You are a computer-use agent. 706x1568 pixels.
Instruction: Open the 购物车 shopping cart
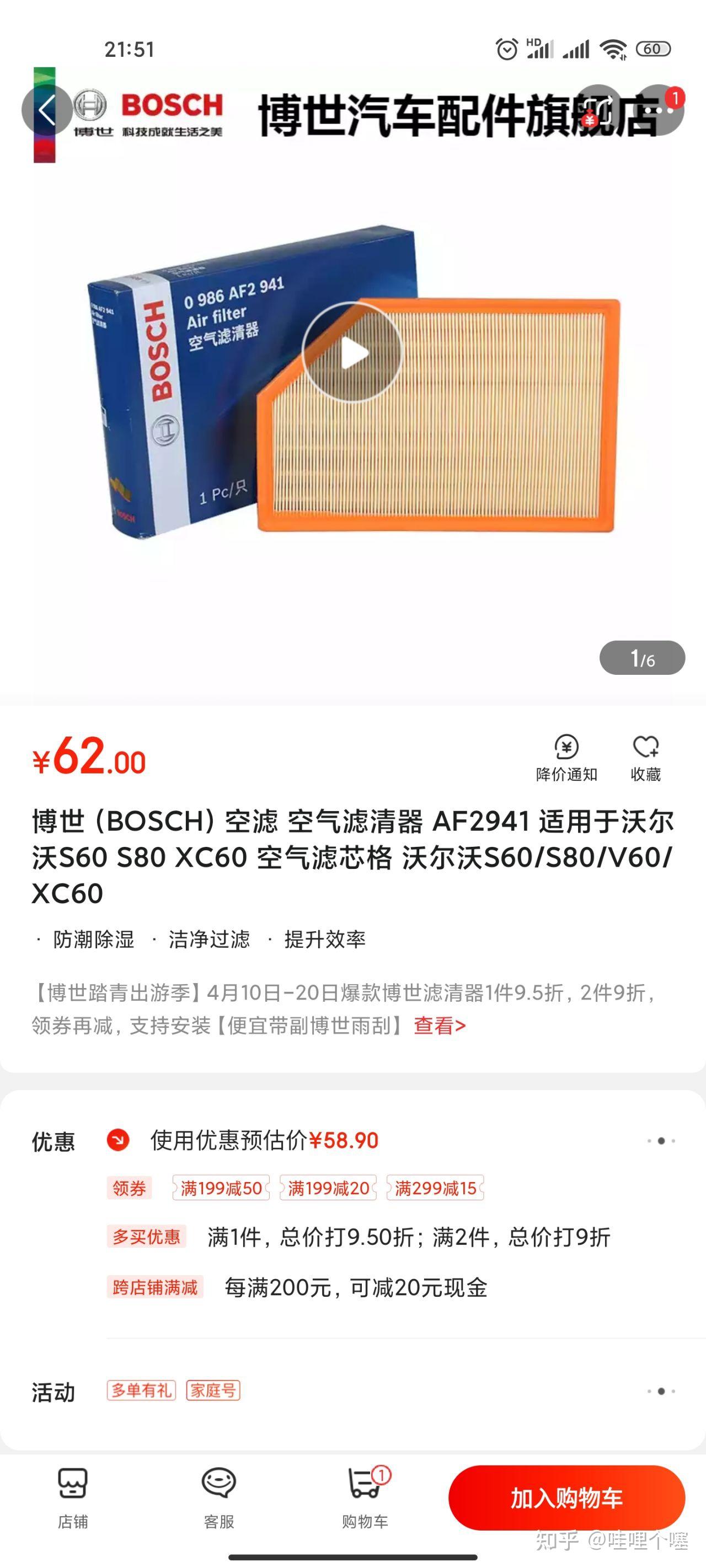(365, 1497)
